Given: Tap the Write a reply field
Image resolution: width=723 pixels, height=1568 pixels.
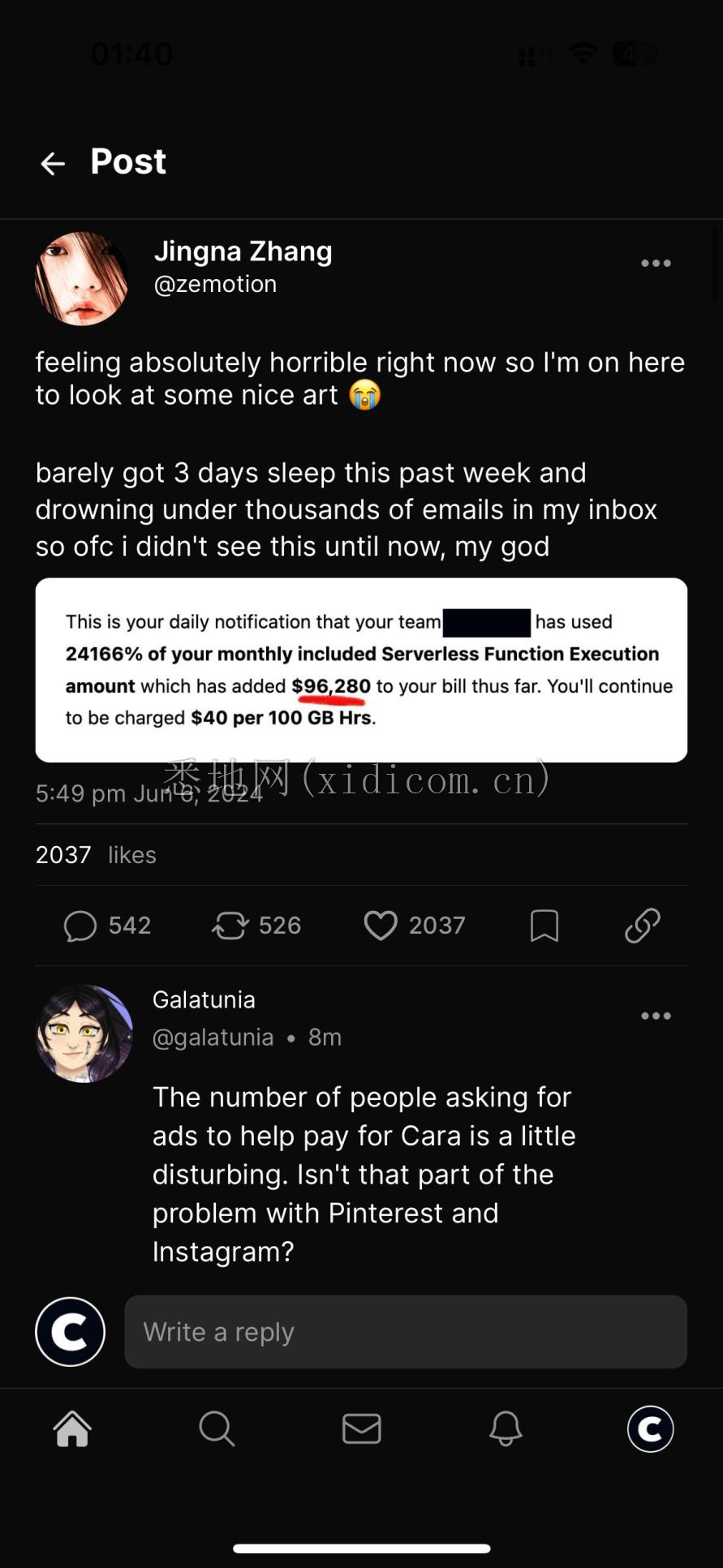Looking at the screenshot, I should point(406,1331).
